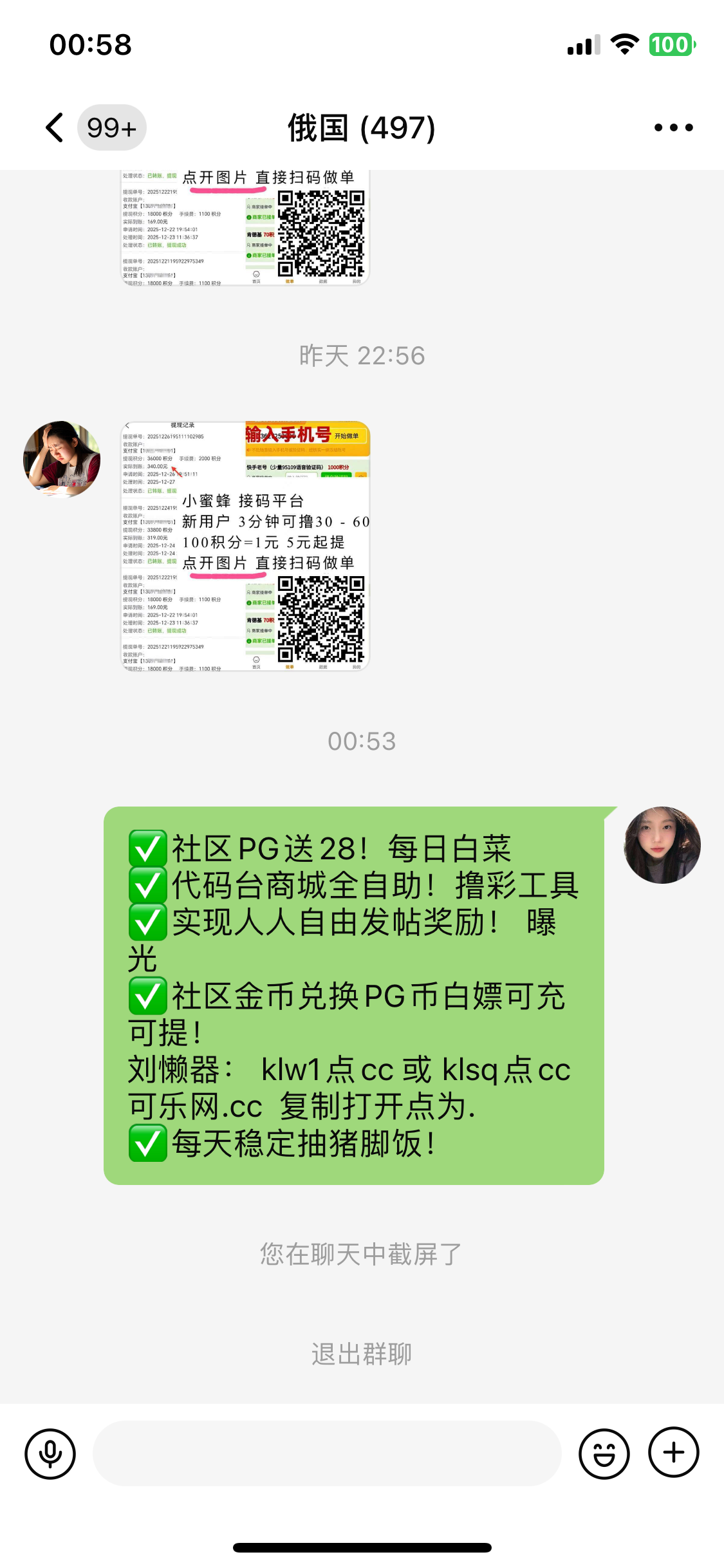724x1568 pixels.
Task: Open the image sent at 22:56 yesterday
Action: [x=245, y=546]
